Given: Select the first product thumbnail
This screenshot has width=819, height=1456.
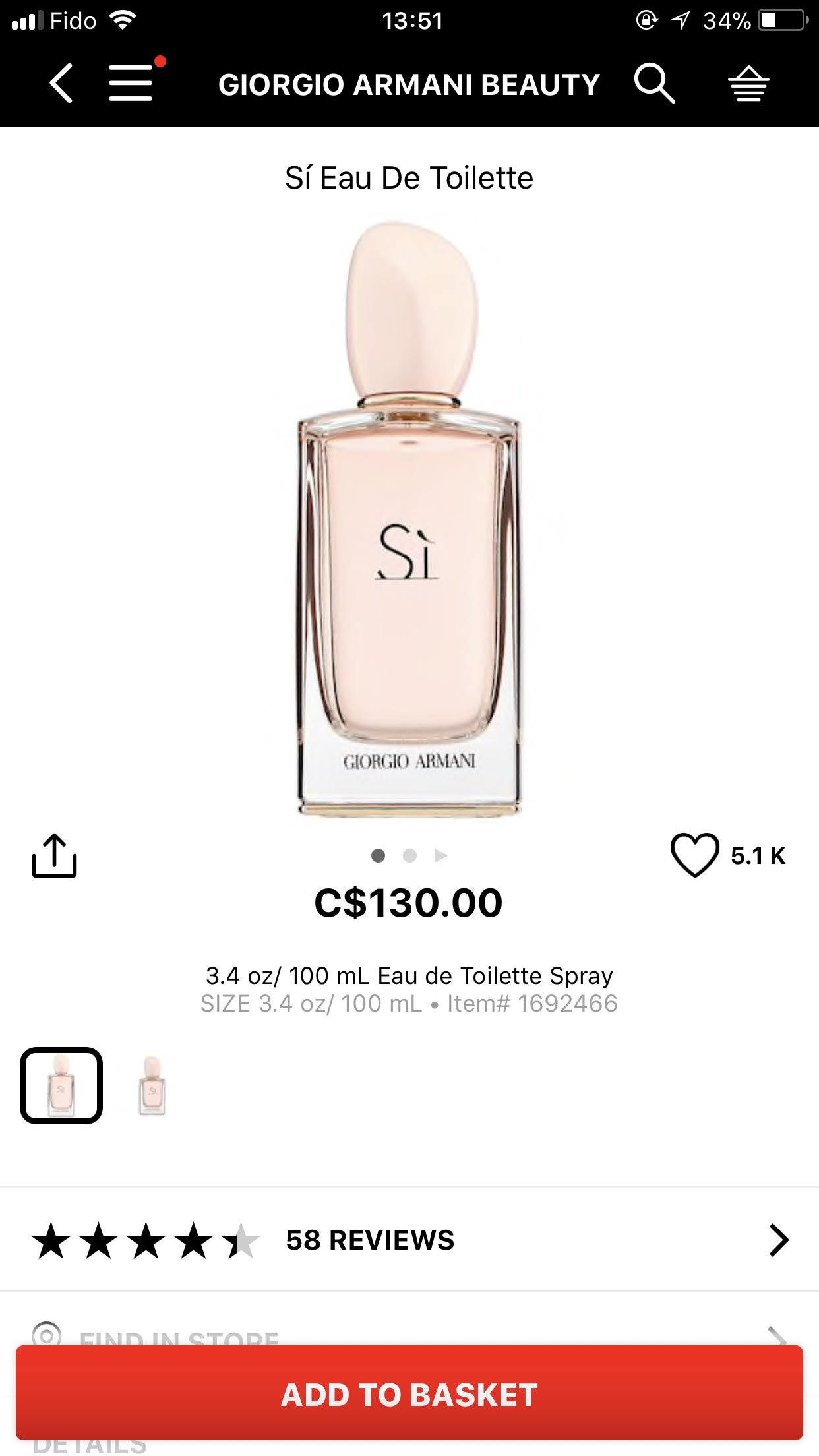Looking at the screenshot, I should point(61,1085).
